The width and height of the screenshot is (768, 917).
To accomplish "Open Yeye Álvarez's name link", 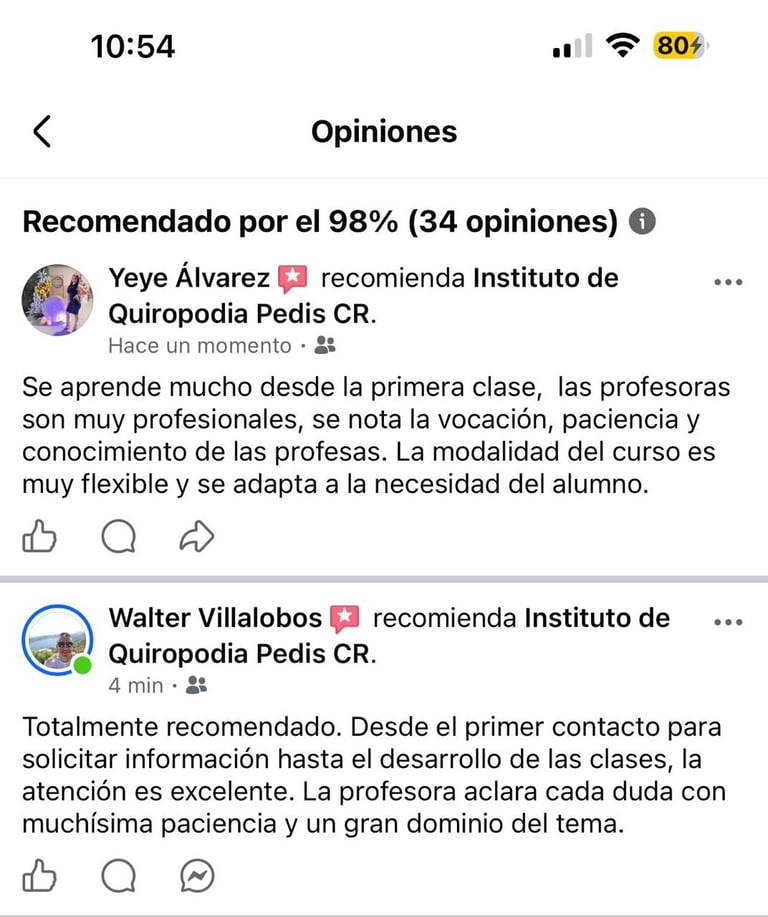I will coord(188,278).
